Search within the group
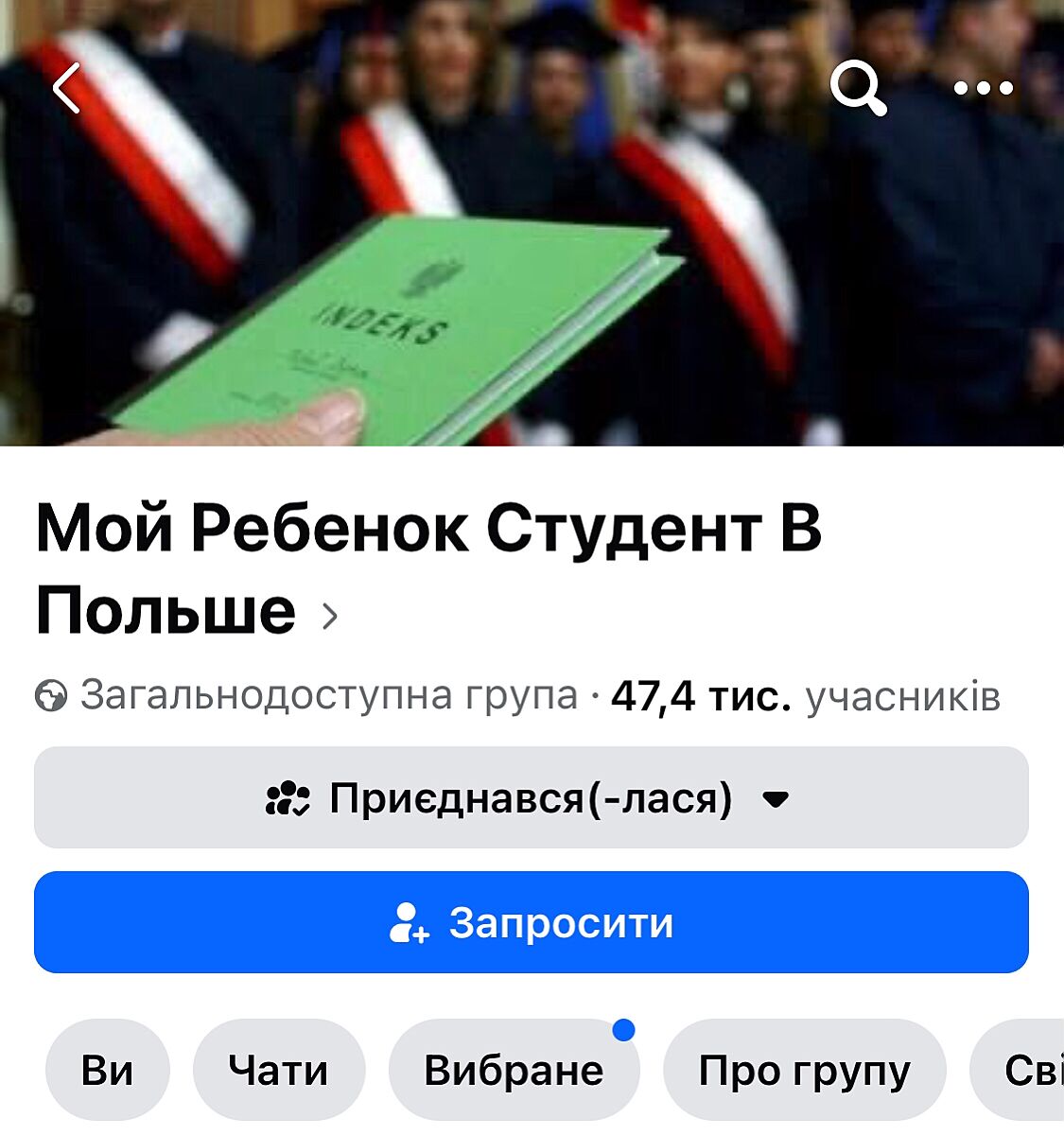The height and width of the screenshot is (1135, 1064). 858,89
